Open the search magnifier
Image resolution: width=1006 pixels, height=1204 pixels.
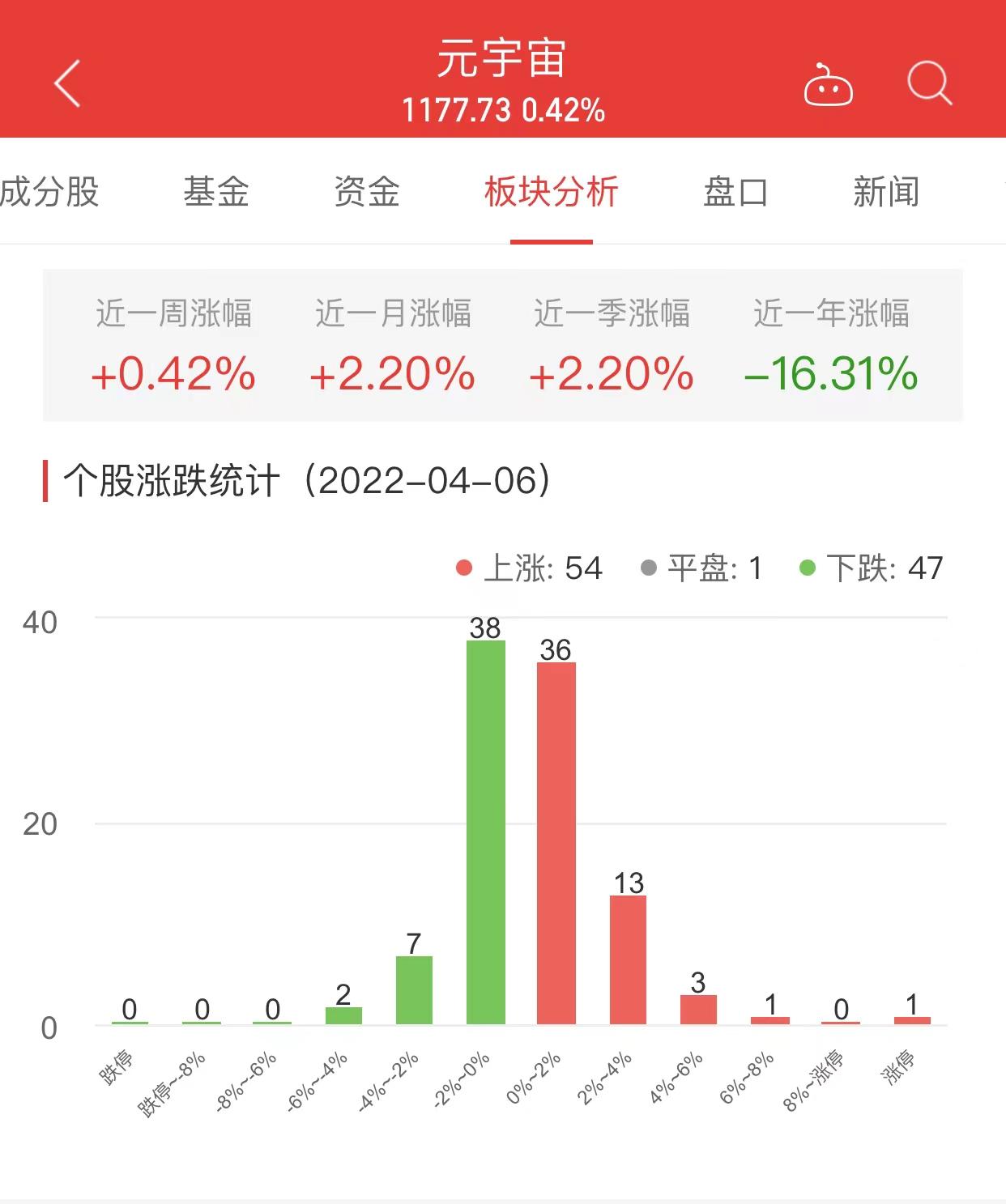[x=928, y=83]
